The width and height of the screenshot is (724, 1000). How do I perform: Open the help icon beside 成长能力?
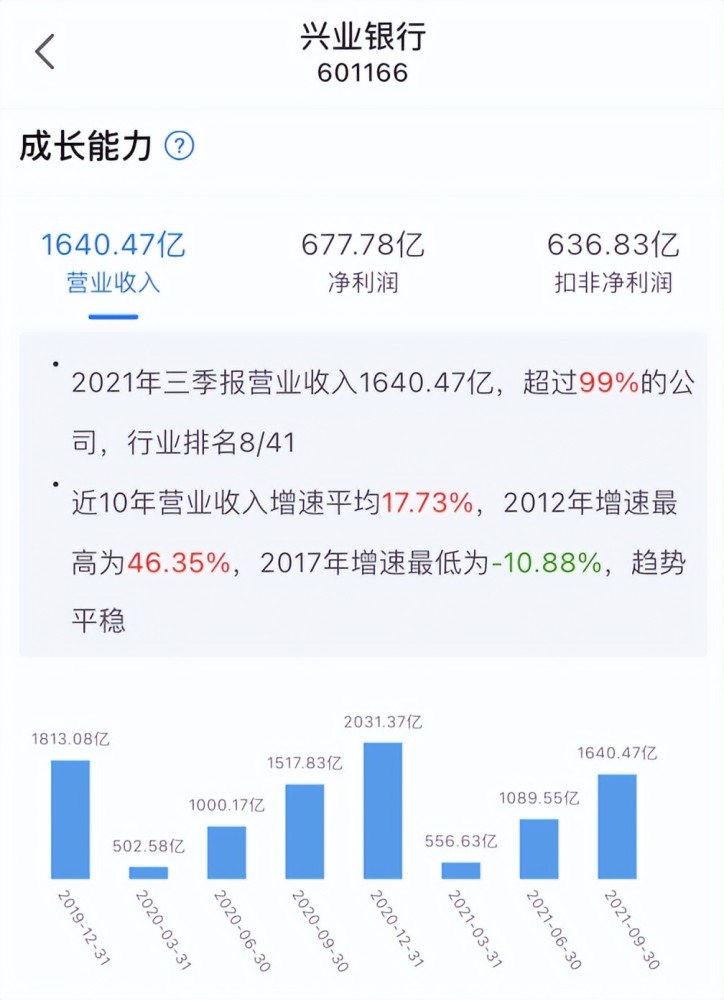[179, 147]
